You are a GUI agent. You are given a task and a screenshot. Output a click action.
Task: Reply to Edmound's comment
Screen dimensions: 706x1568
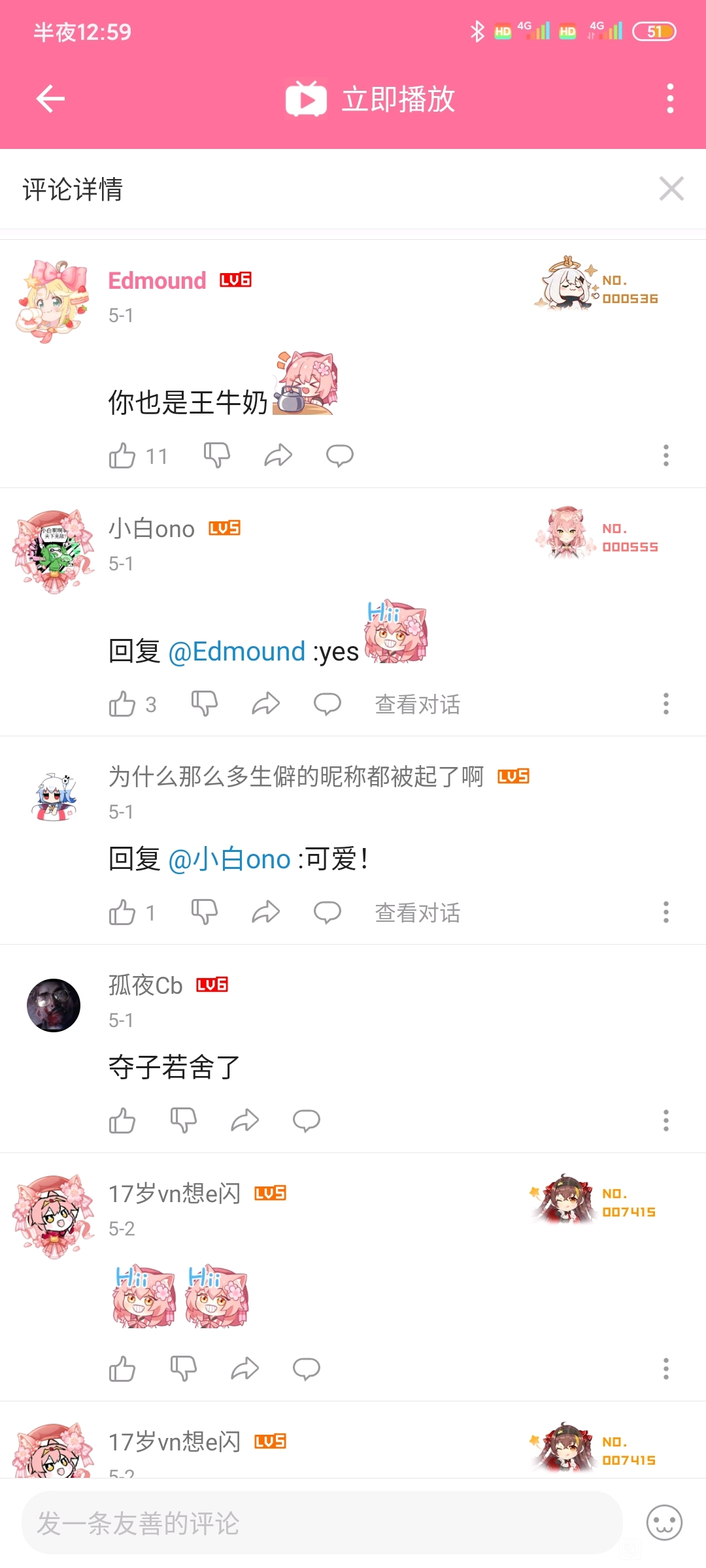[340, 455]
